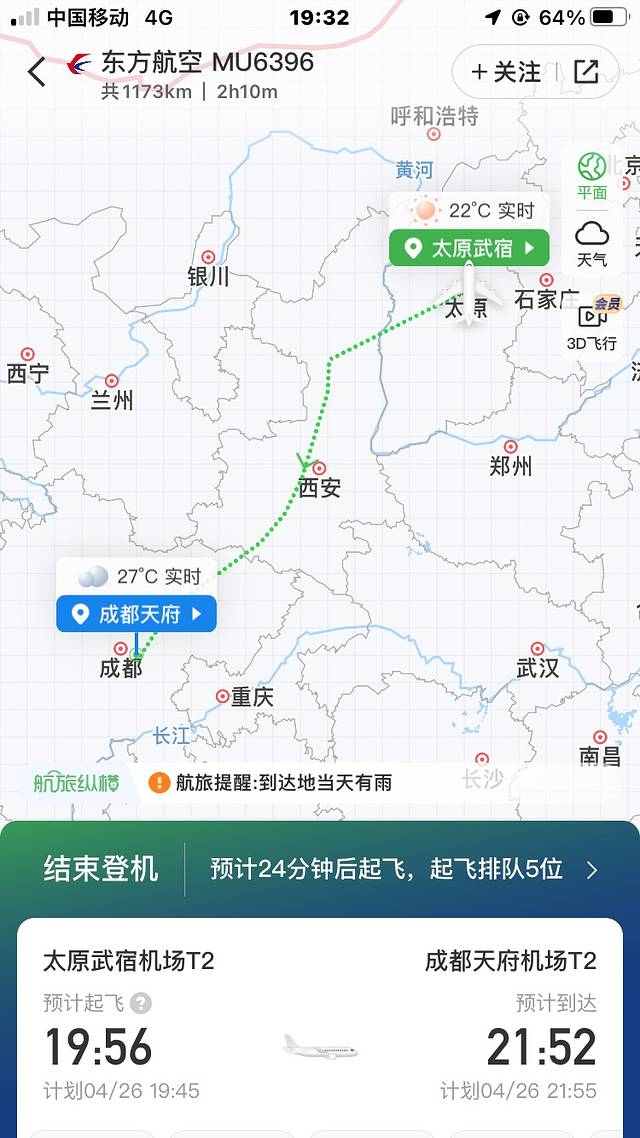Open the 太原武宿 airport label
640x1138 pixels.
coord(470,248)
